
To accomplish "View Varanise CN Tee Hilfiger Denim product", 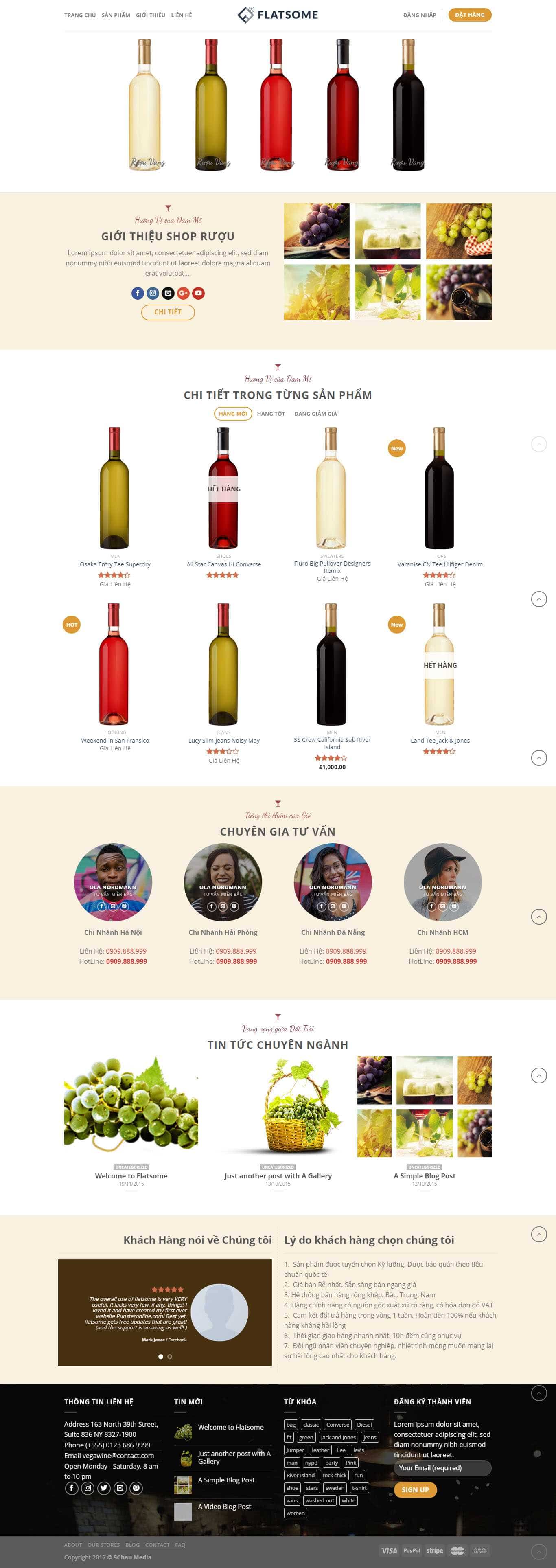I will pos(440,564).
